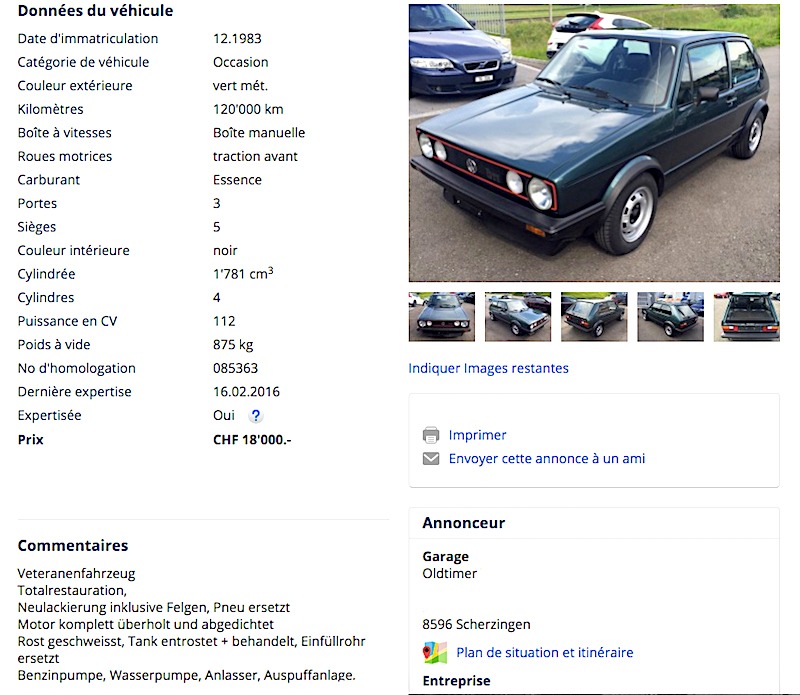The height and width of the screenshot is (695, 800).
Task: Select the fourth thumbnail photo
Action: (670, 316)
